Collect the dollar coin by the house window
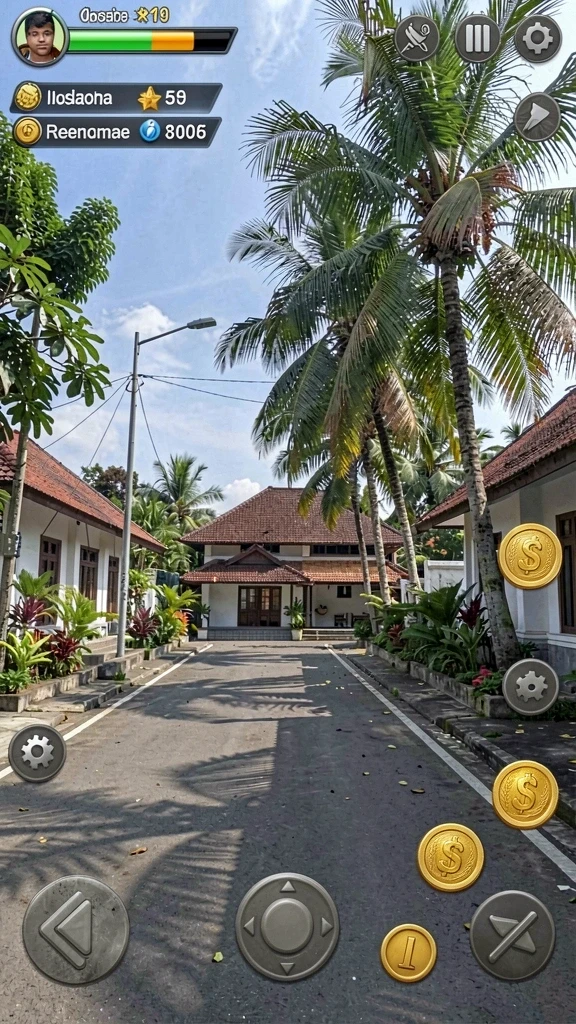Image resolution: width=576 pixels, height=1024 pixels. coord(530,556)
